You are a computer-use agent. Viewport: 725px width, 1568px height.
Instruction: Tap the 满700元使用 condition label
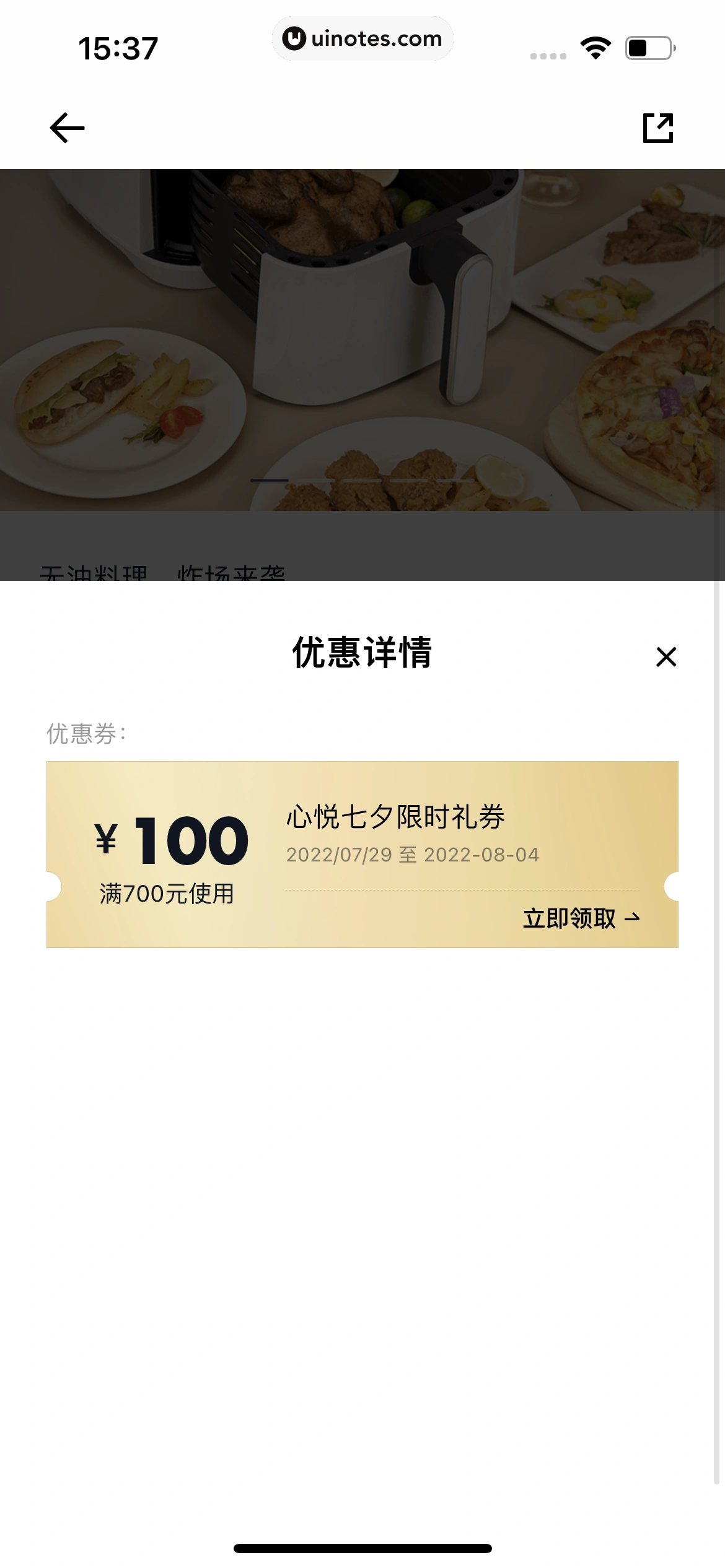[x=167, y=892]
